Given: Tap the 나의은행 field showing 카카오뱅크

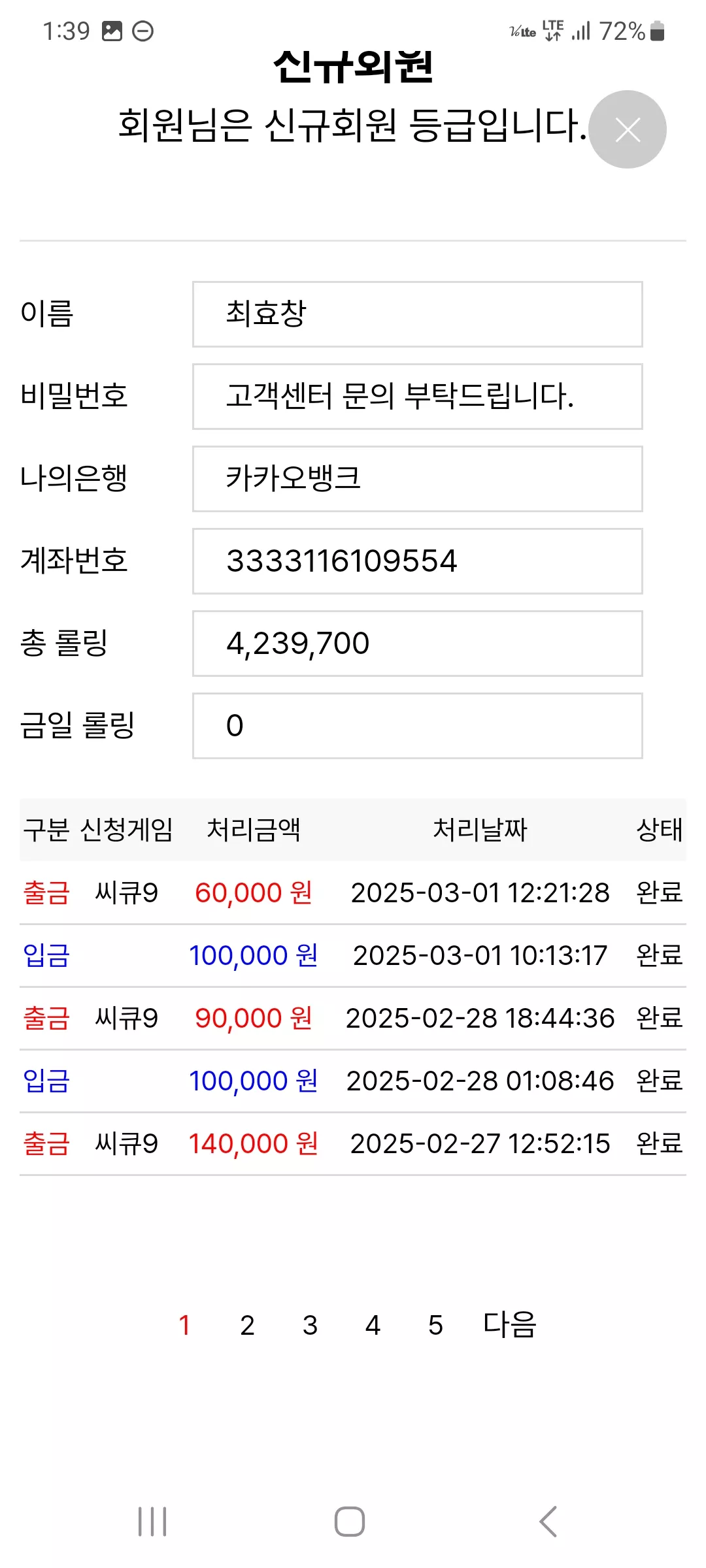Looking at the screenshot, I should click(x=418, y=479).
